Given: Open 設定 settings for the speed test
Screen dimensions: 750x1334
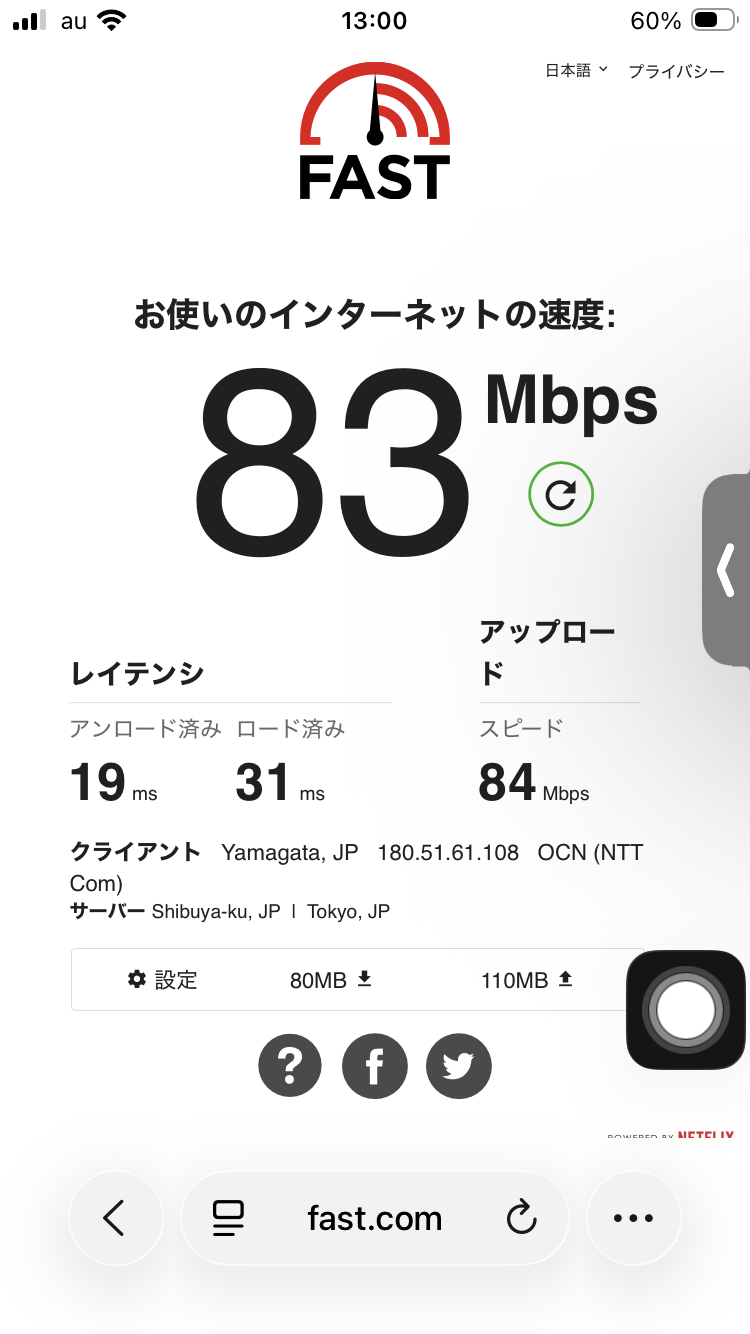Looking at the screenshot, I should point(163,980).
